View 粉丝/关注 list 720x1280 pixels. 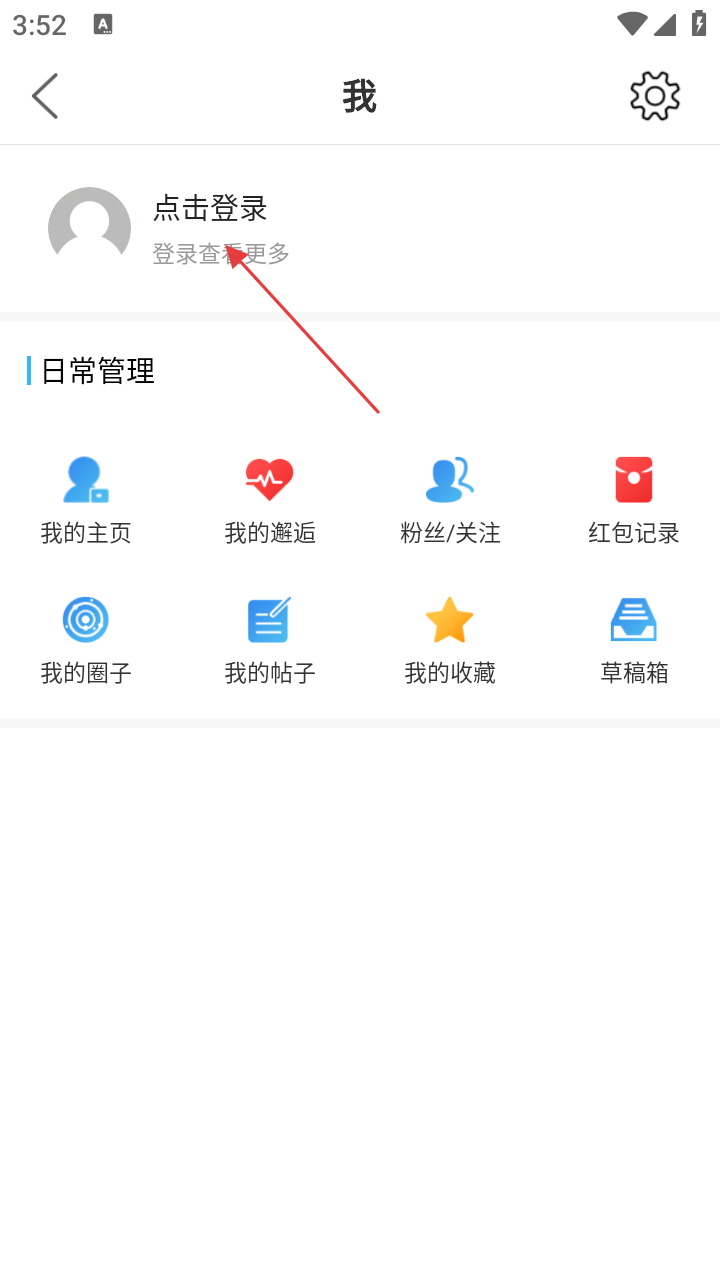pos(450,500)
